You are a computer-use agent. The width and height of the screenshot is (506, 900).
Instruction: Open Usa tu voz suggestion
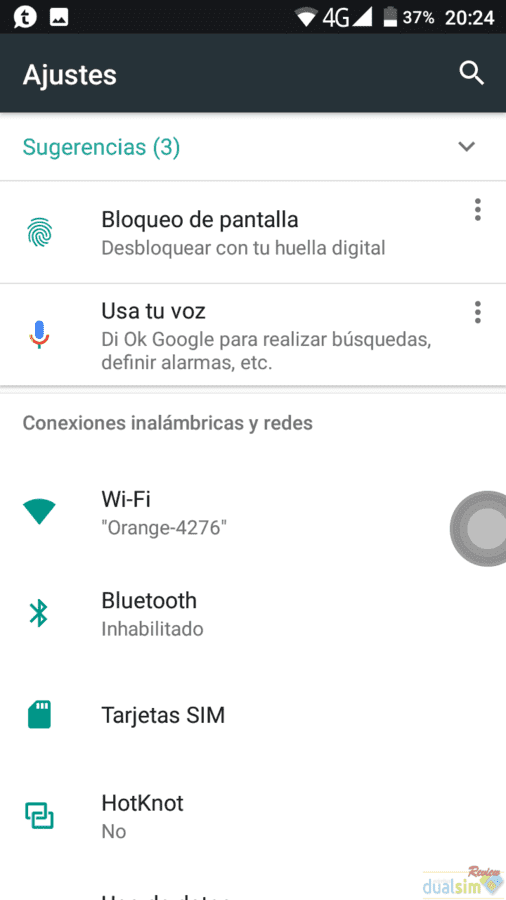pos(253,335)
